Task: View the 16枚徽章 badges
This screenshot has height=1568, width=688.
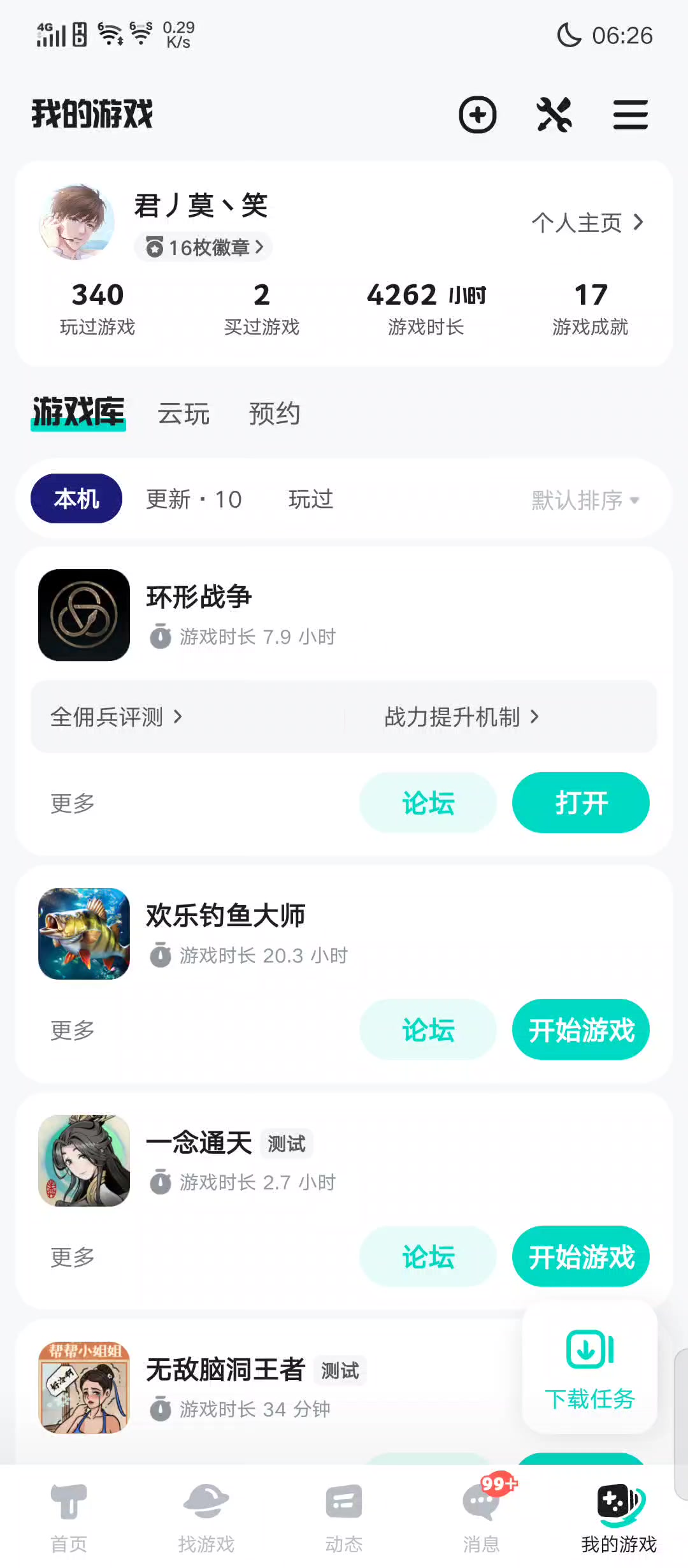Action: point(204,247)
